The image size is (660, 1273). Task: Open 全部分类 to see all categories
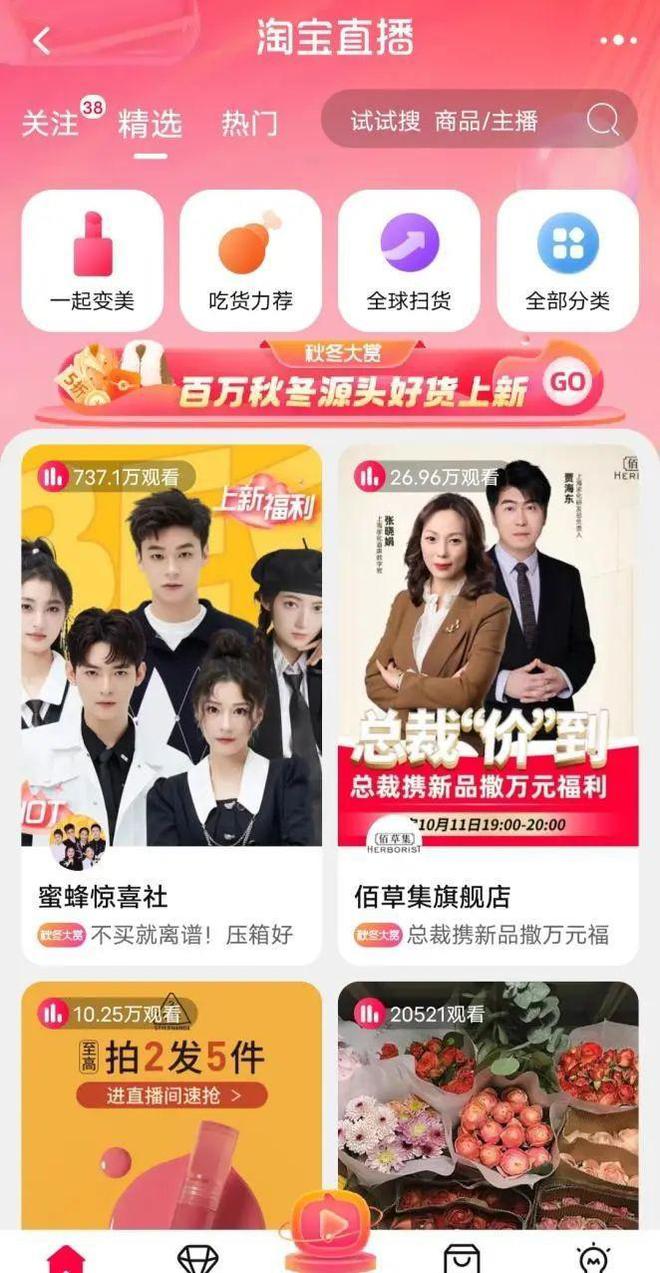click(567, 260)
